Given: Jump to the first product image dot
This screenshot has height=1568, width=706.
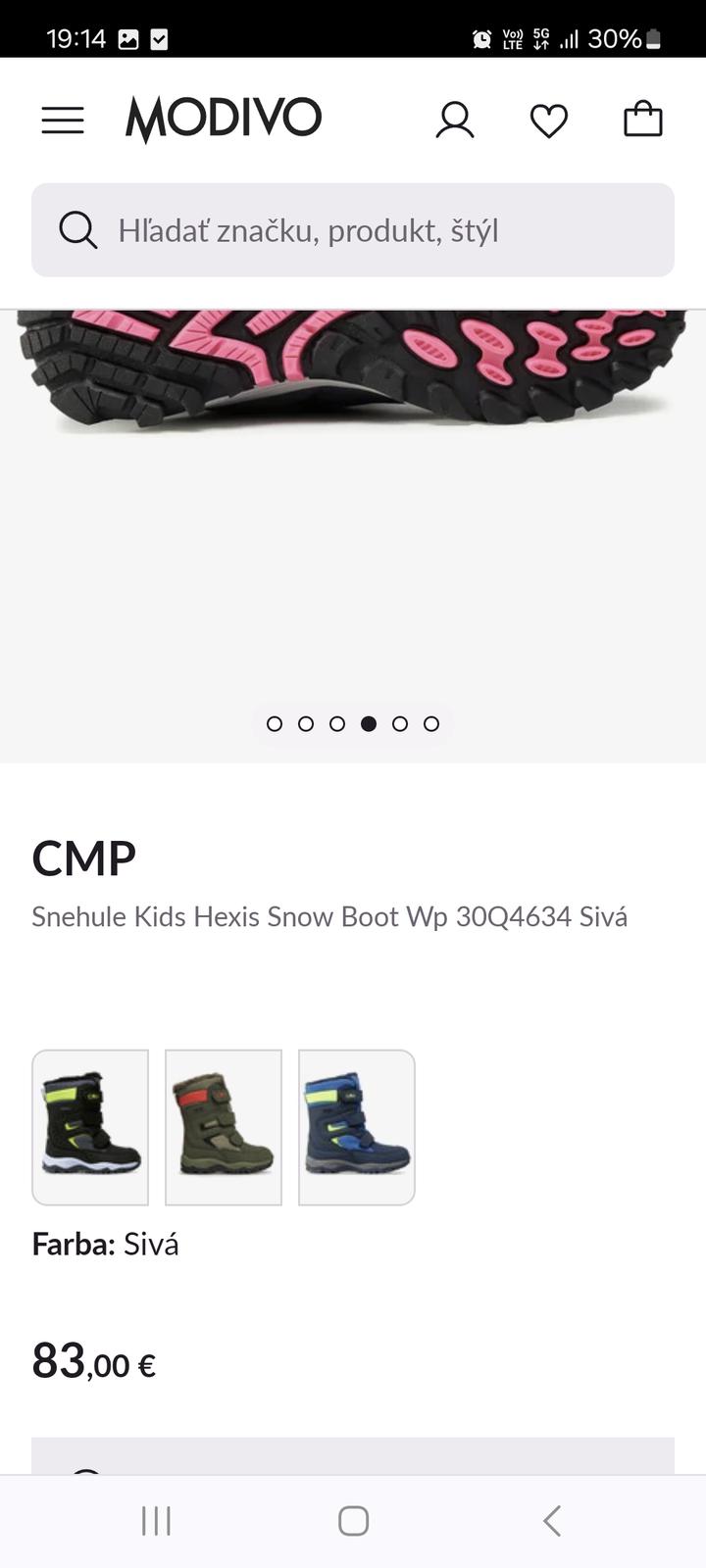Looking at the screenshot, I should [275, 724].
